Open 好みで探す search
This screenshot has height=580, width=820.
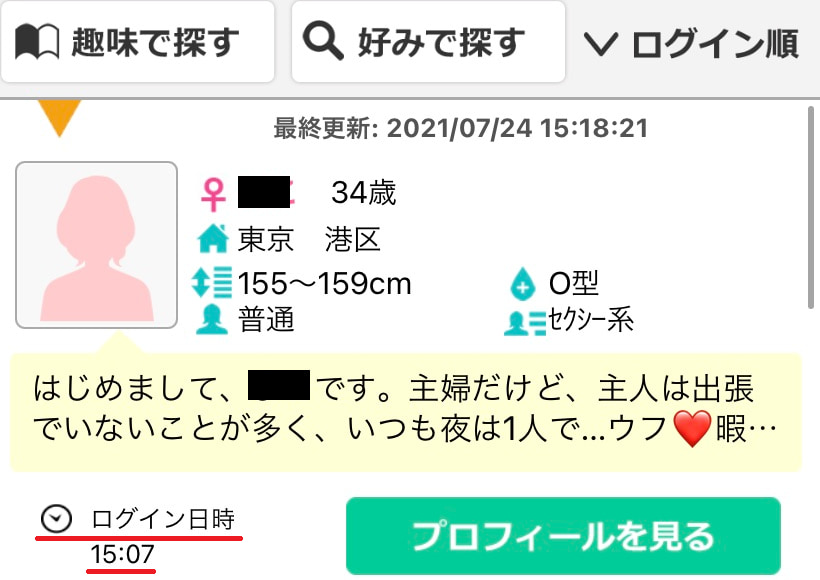[x=427, y=42]
